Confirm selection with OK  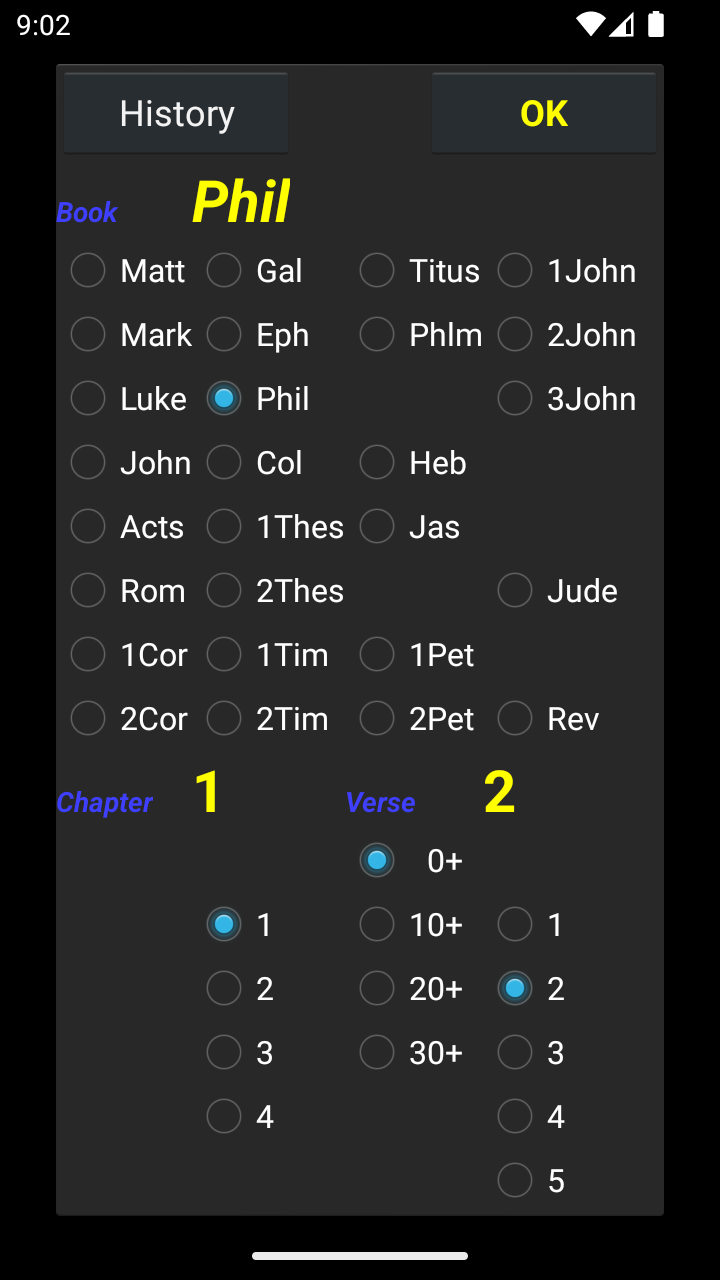point(544,114)
